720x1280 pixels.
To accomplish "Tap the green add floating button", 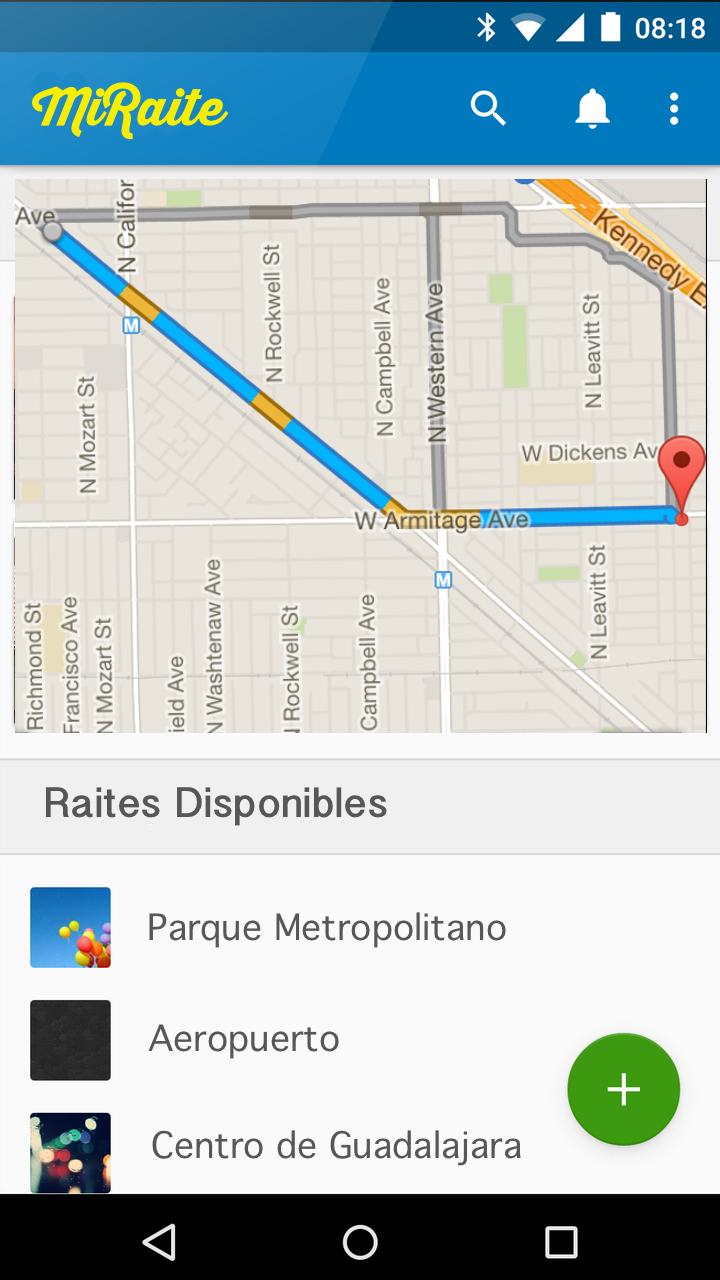I will 623,1089.
